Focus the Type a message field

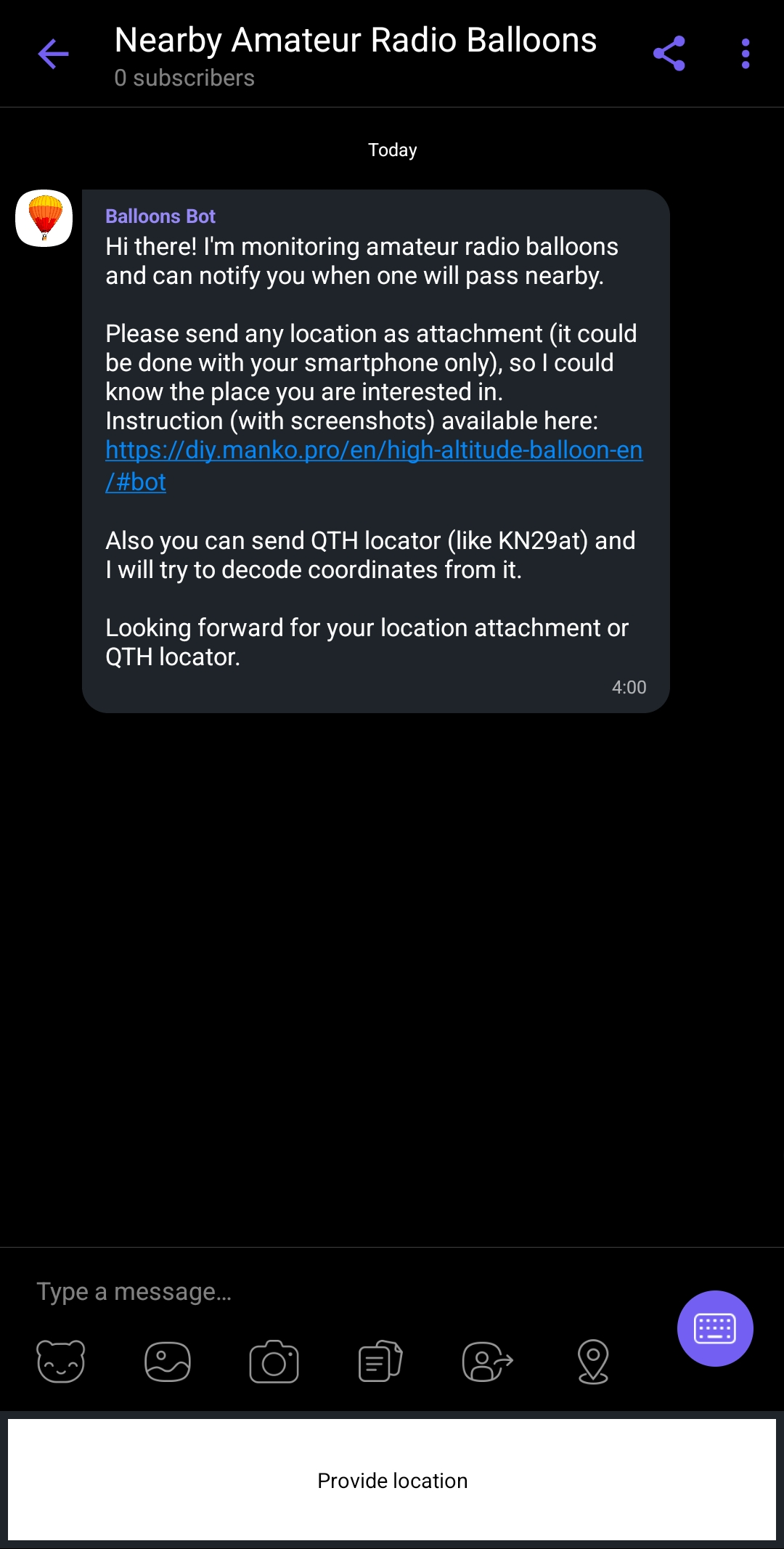pyautogui.click(x=341, y=1292)
